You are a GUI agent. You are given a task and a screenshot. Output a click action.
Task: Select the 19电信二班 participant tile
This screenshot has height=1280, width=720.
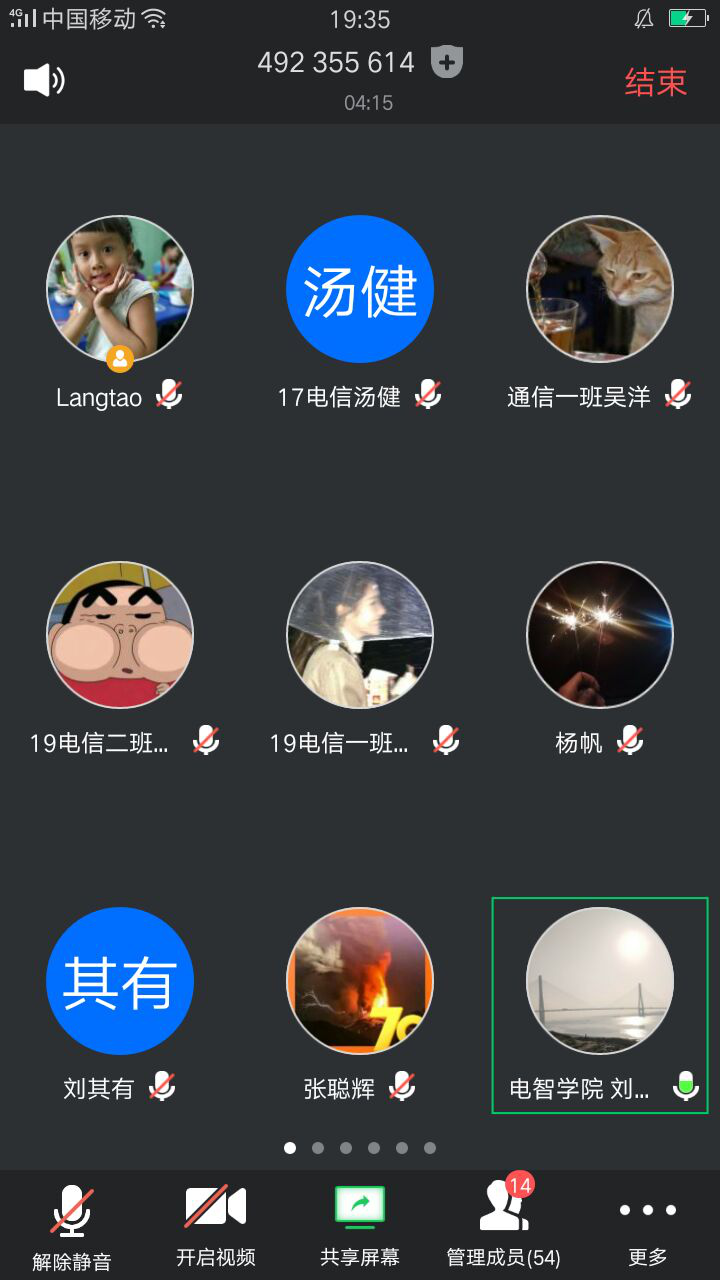tap(120, 635)
